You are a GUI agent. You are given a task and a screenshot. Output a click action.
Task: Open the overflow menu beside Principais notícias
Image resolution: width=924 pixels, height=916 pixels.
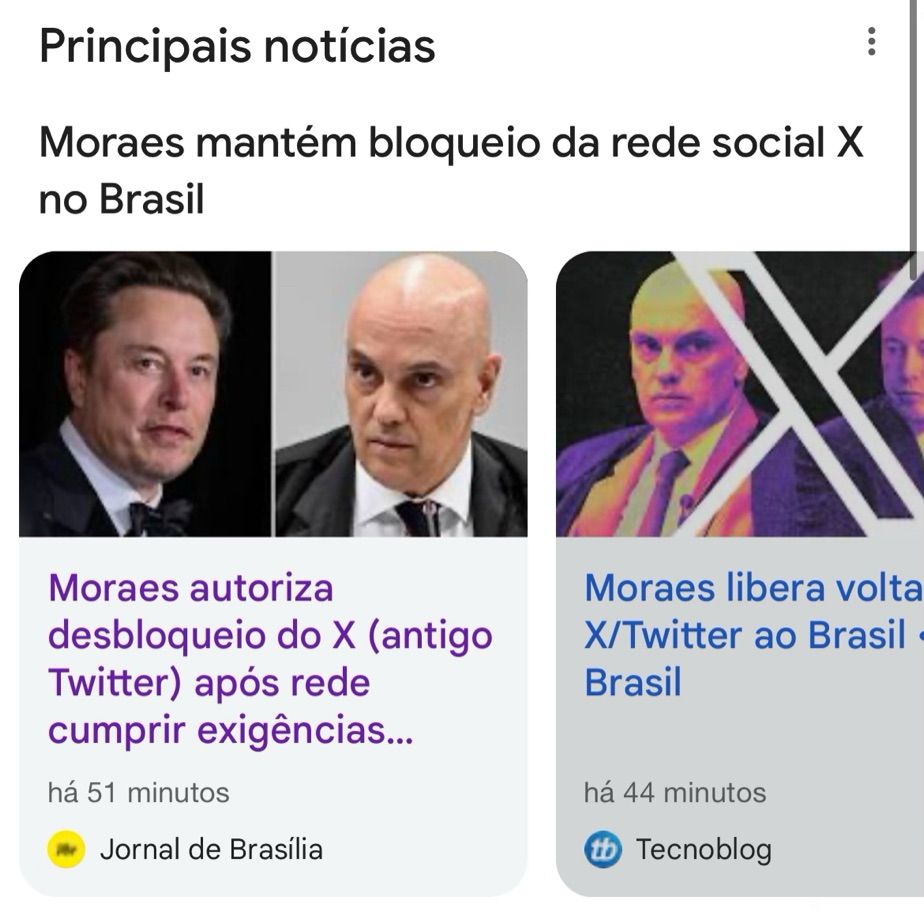click(x=872, y=42)
